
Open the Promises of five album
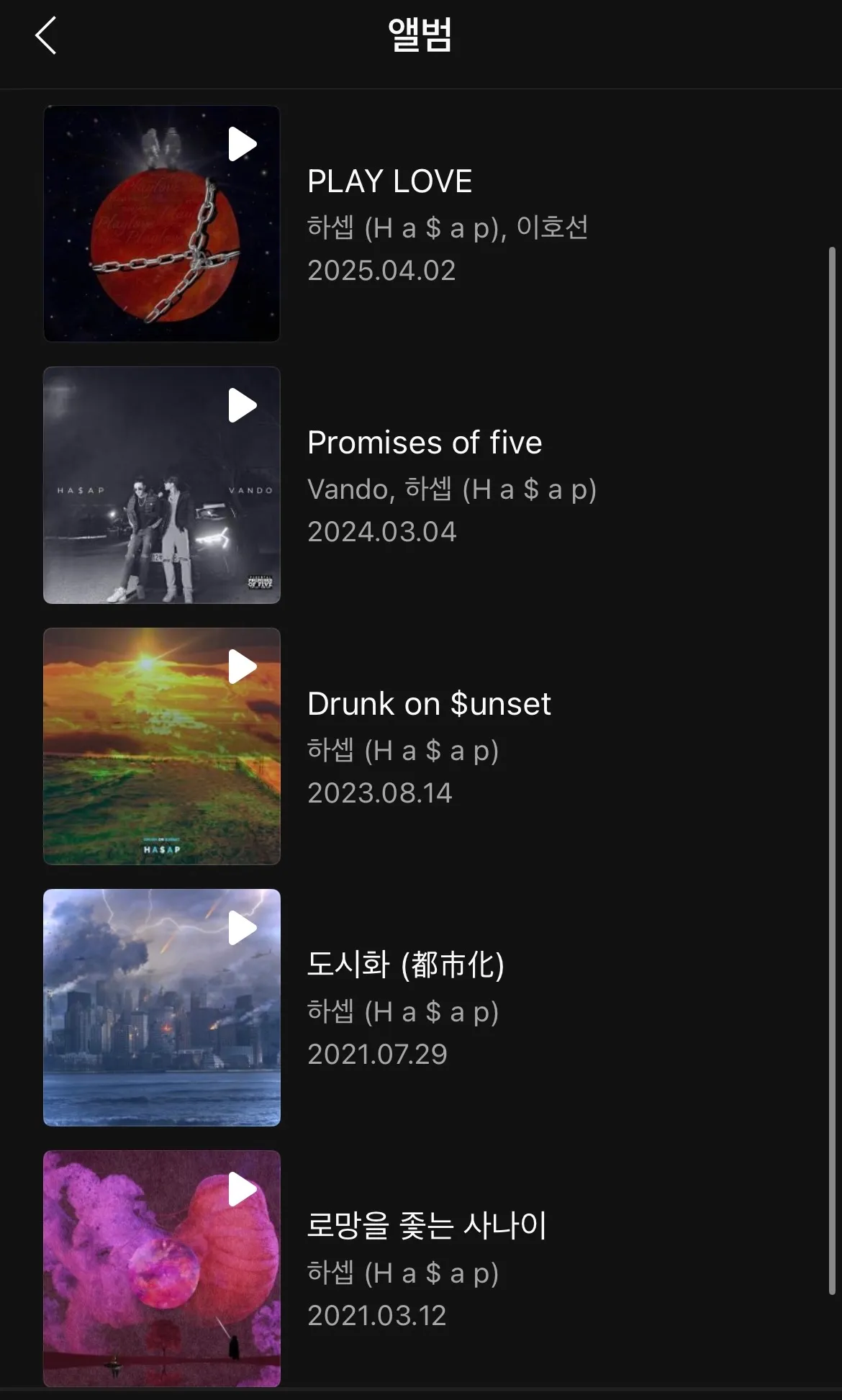[x=424, y=443]
